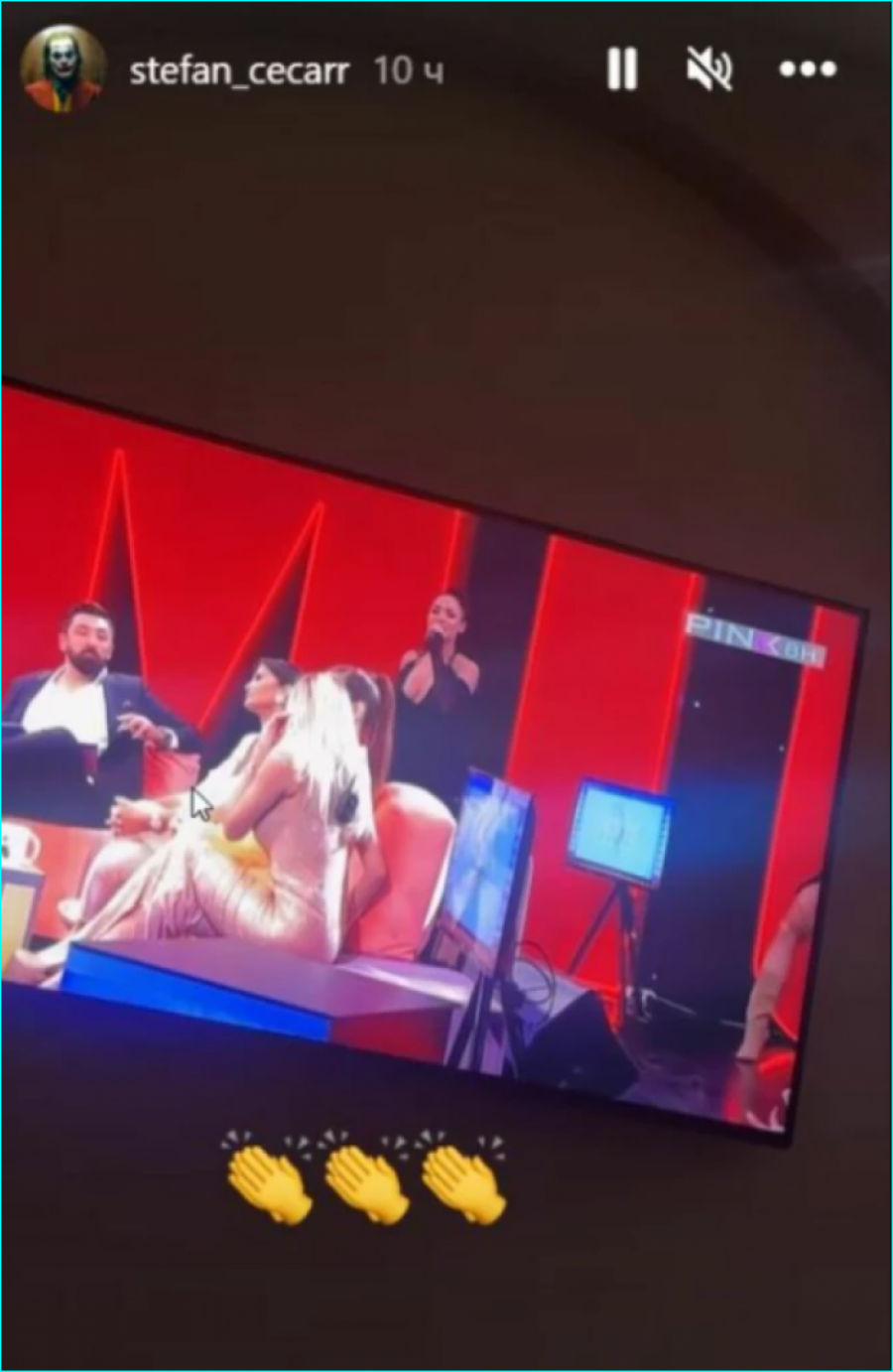Tap stefan_cecarr's profile avatar
Screen dimensions: 893x1372
point(64,70)
